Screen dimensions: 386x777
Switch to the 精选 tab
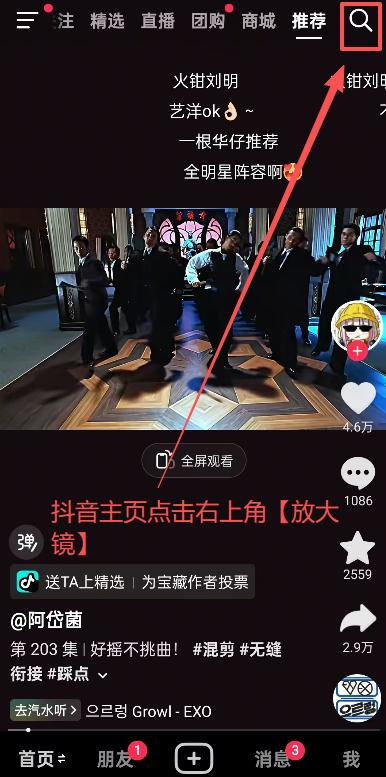[x=107, y=21]
